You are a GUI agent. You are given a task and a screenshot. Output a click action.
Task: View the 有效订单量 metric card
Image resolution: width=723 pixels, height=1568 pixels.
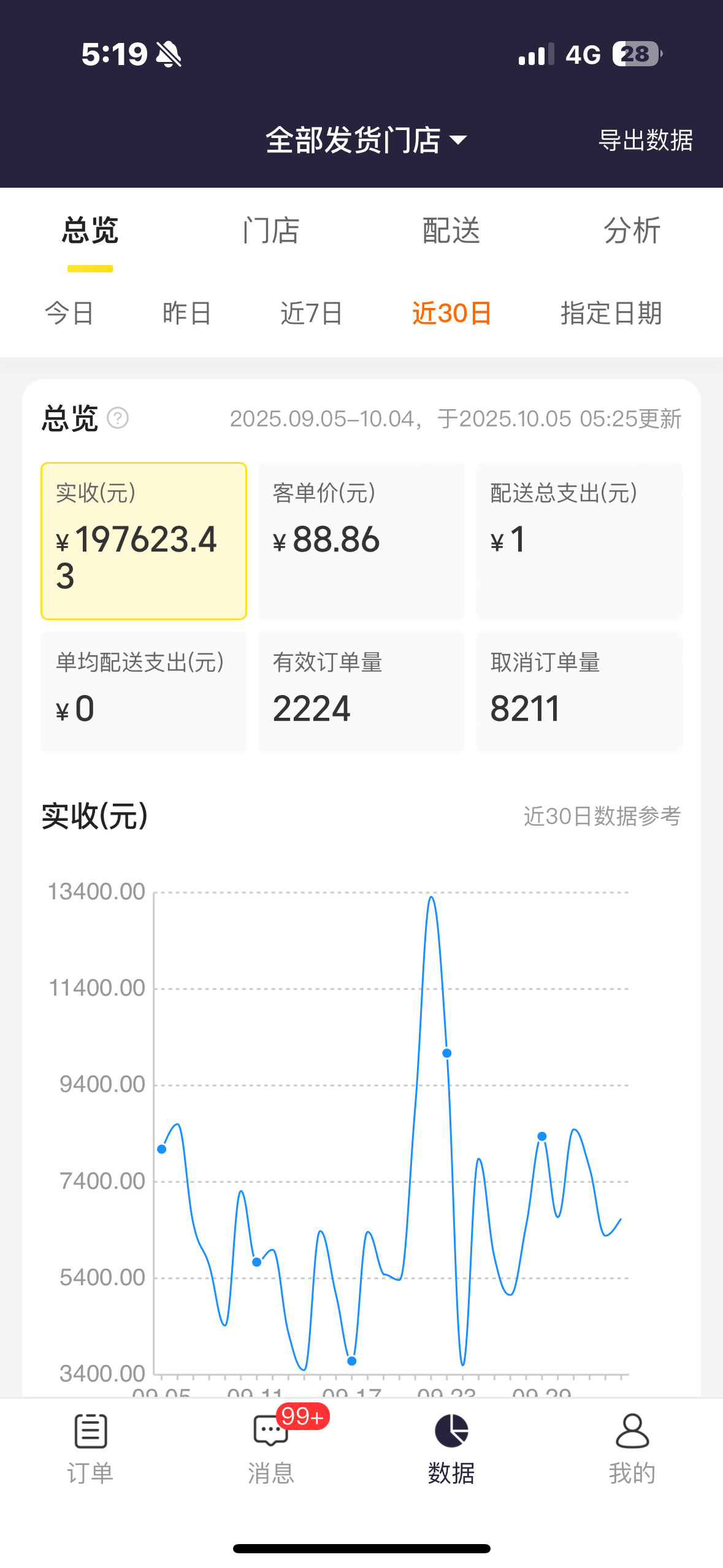click(361, 691)
